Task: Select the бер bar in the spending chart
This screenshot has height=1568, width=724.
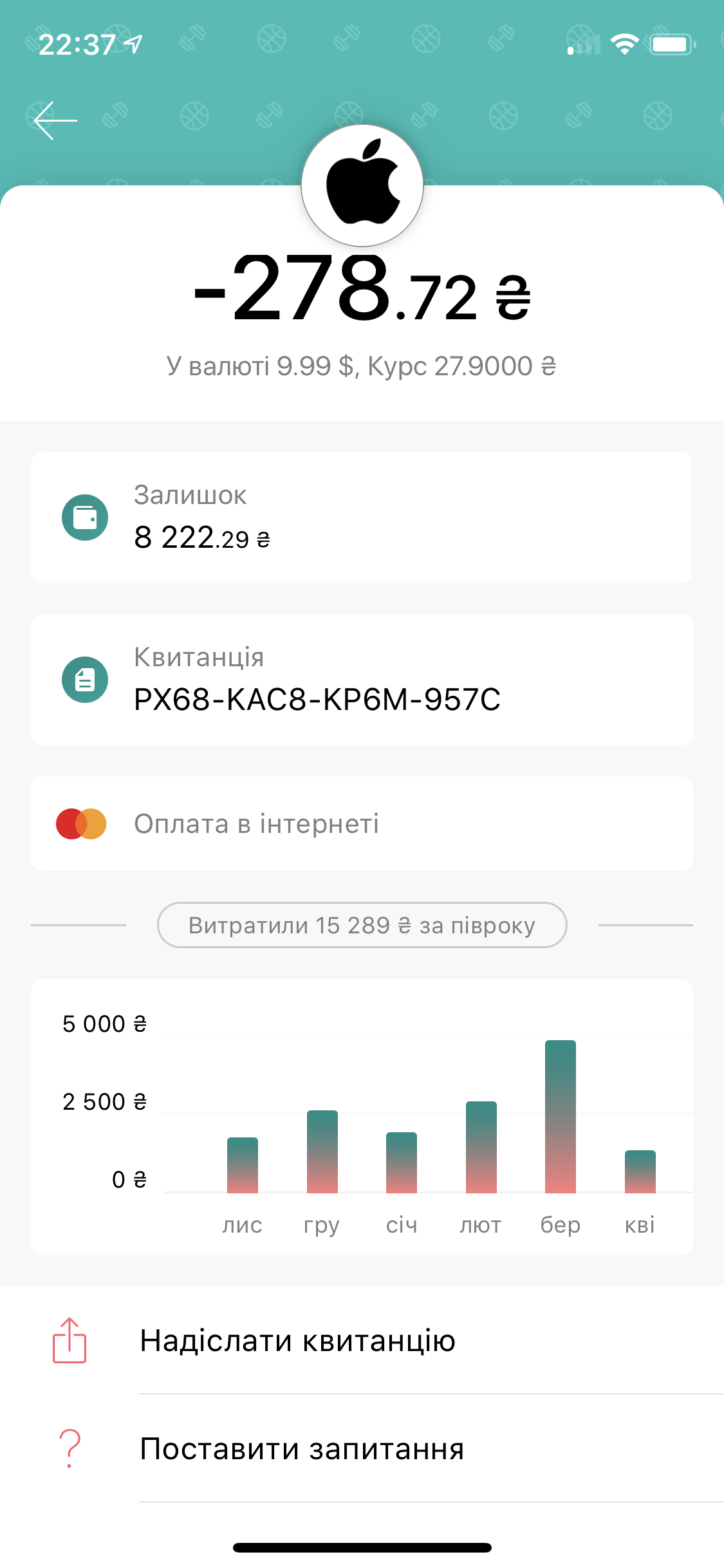Action: pos(560,1117)
